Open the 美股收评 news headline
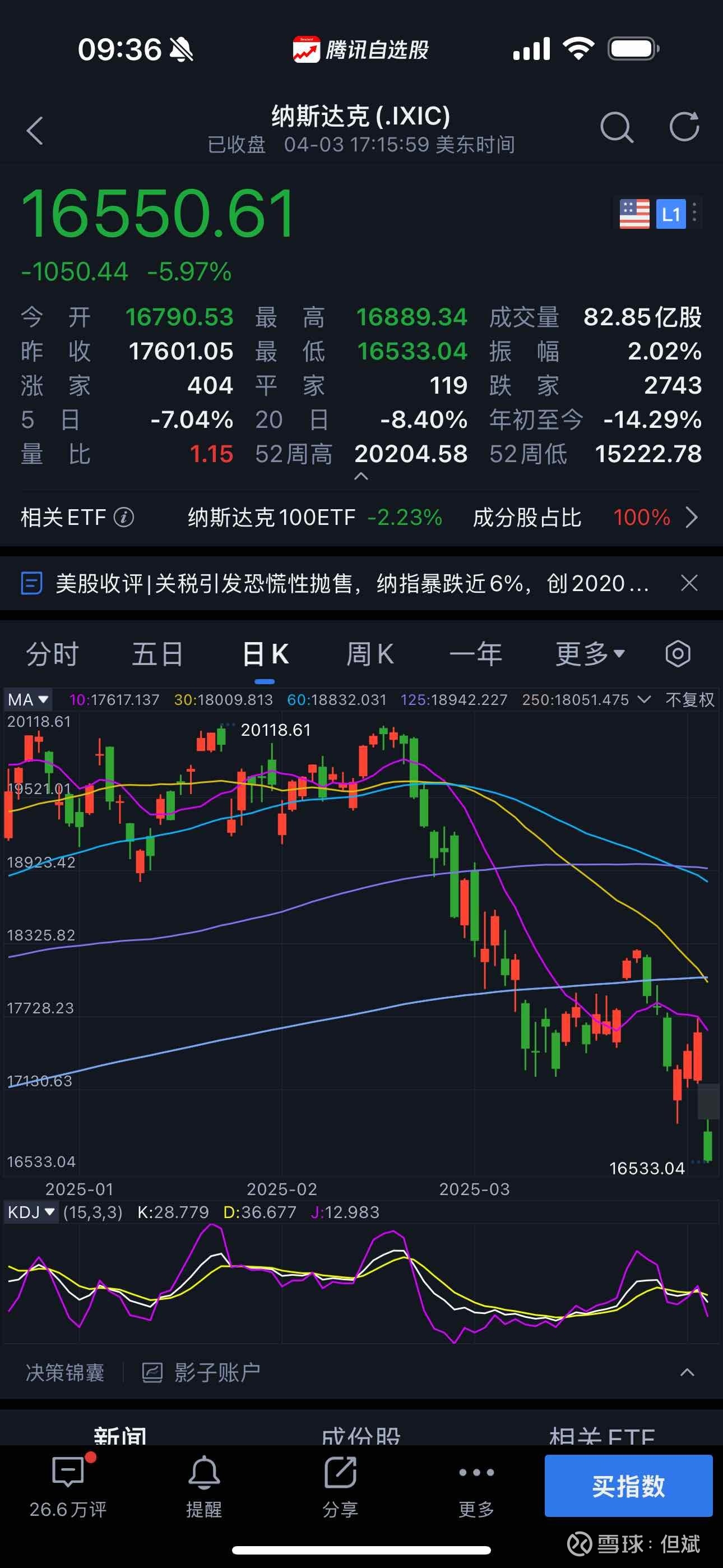 click(352, 583)
